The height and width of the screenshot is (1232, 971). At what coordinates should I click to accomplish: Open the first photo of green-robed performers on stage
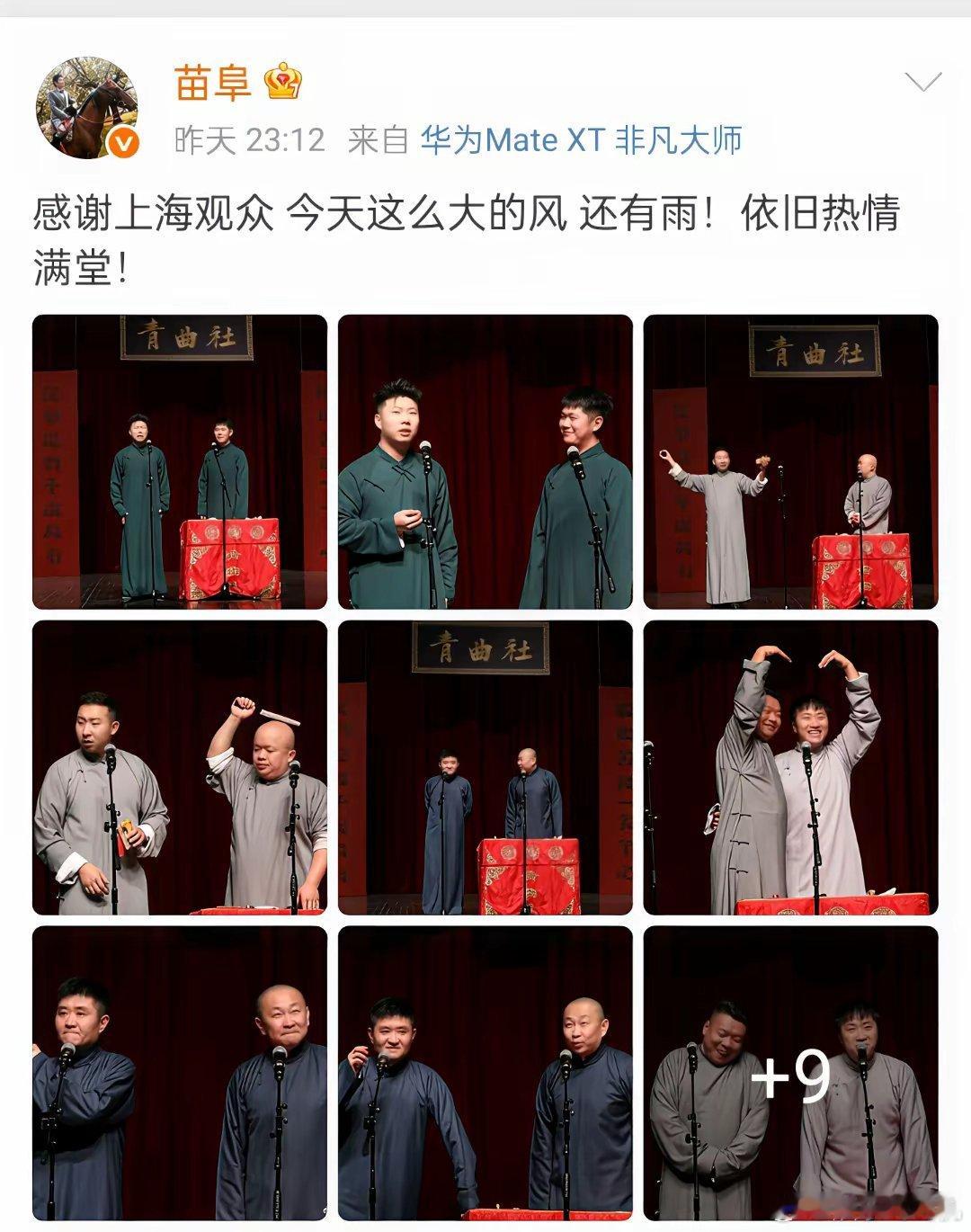click(178, 460)
